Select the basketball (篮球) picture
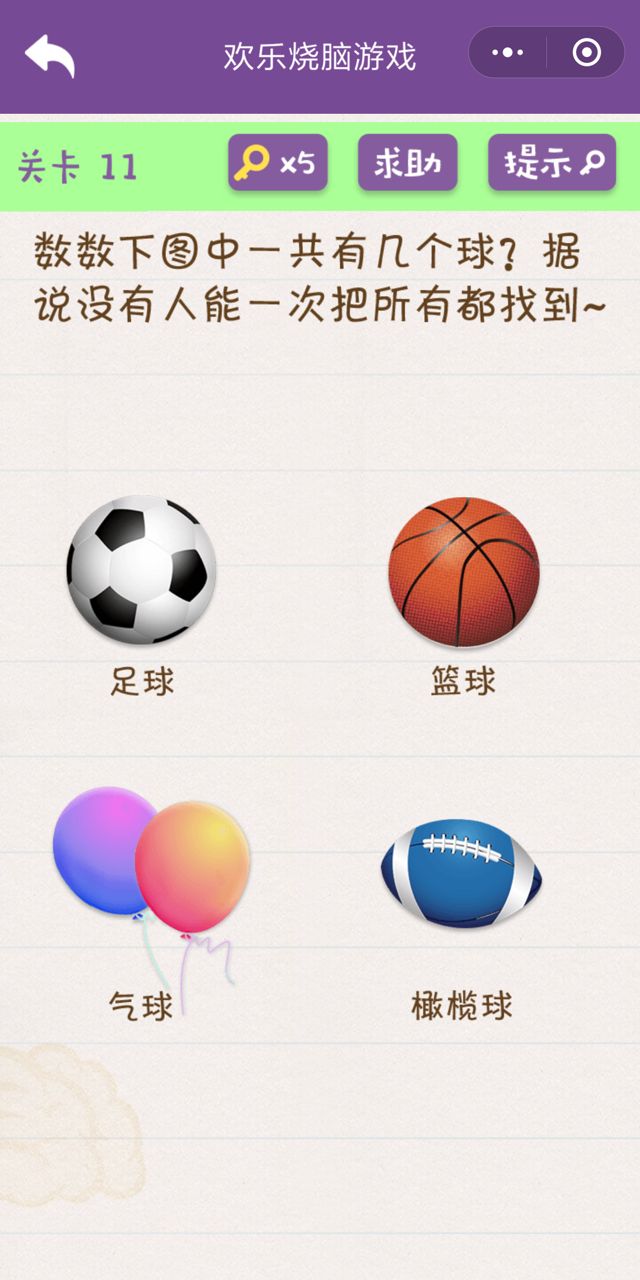Screen dimensions: 640x1280 [463, 570]
